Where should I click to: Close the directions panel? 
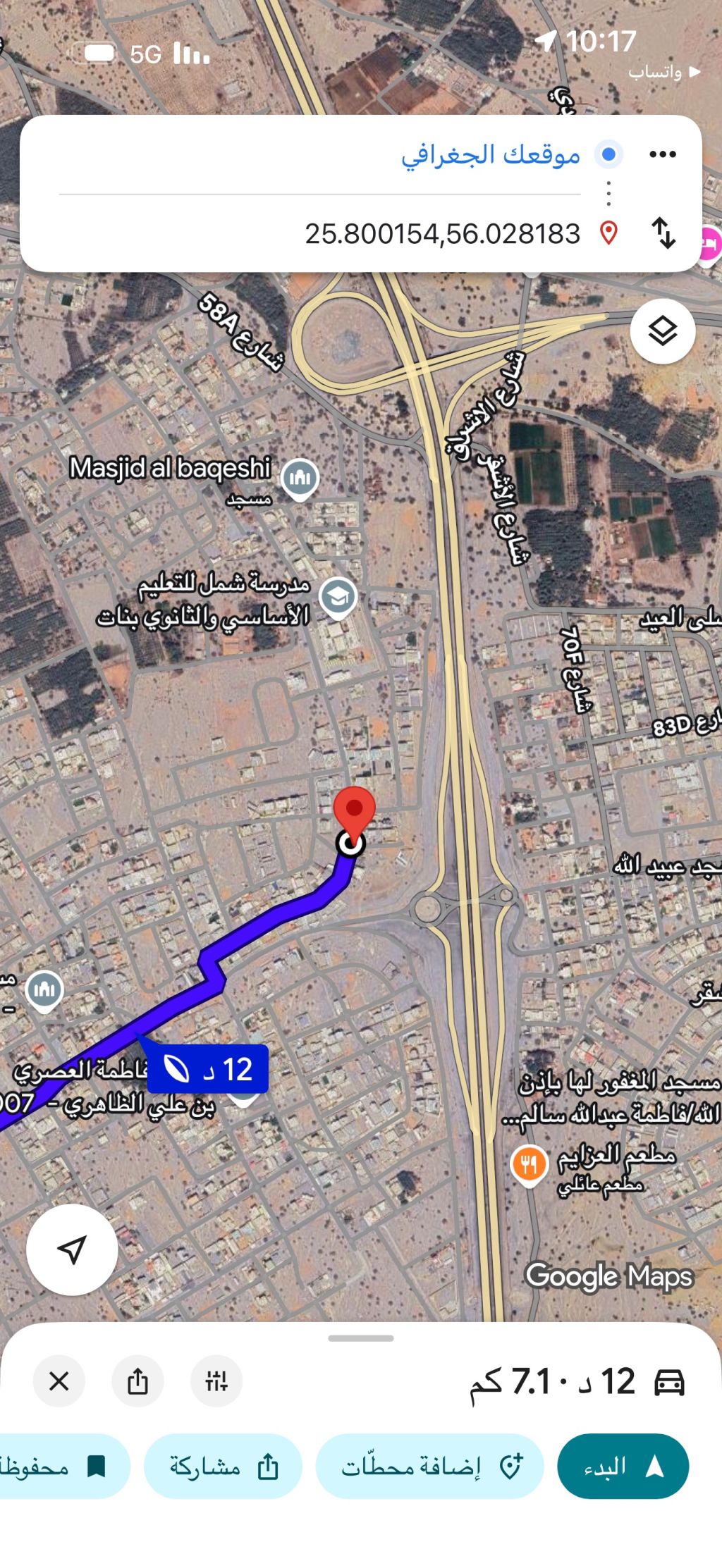click(x=59, y=1381)
